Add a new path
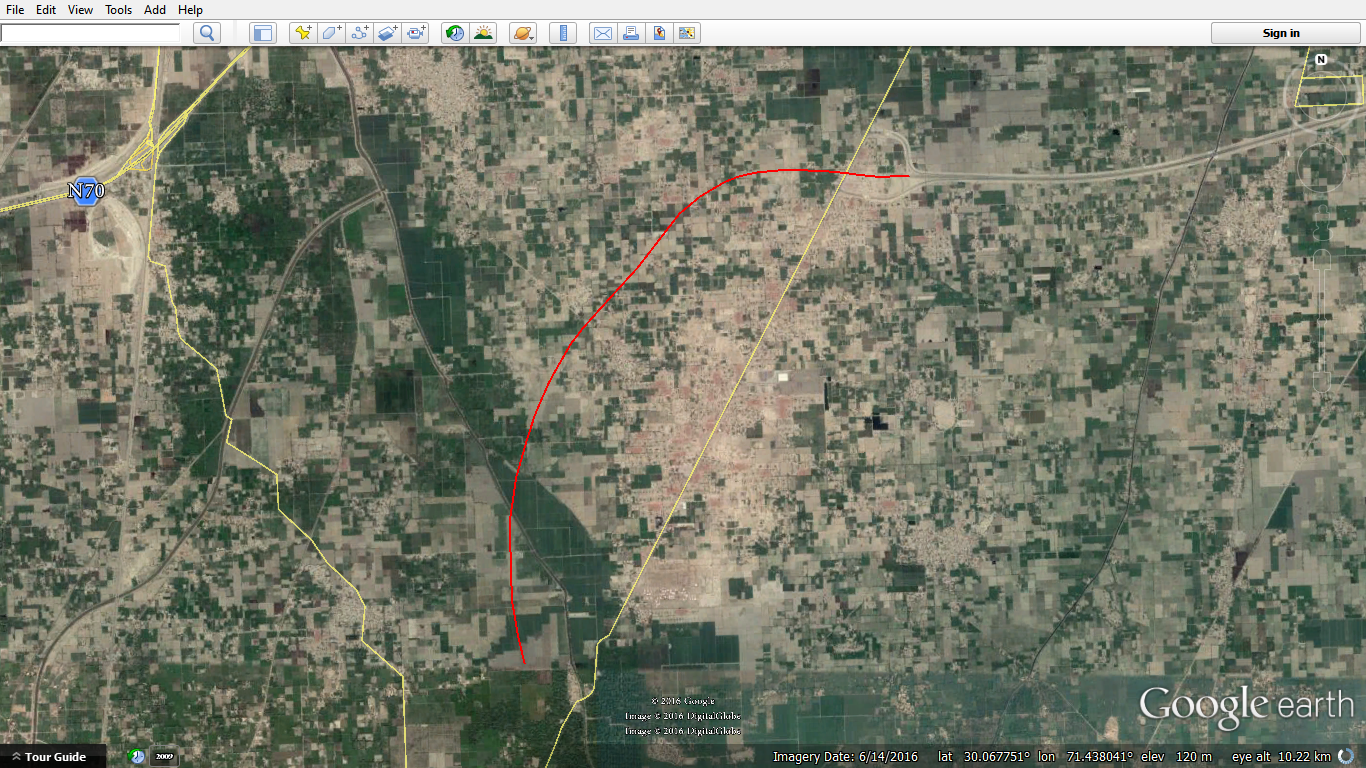This screenshot has width=1366, height=768. point(360,33)
